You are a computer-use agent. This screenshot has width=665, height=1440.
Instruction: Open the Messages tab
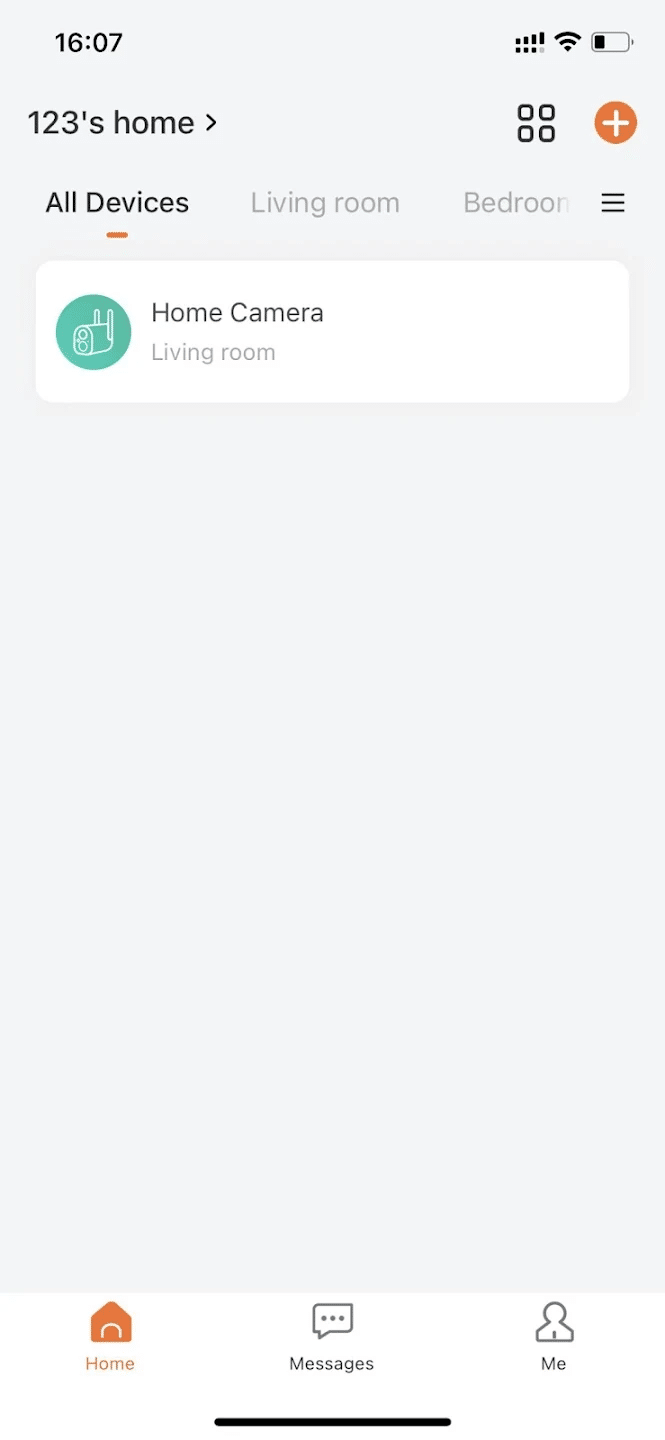tap(332, 1336)
